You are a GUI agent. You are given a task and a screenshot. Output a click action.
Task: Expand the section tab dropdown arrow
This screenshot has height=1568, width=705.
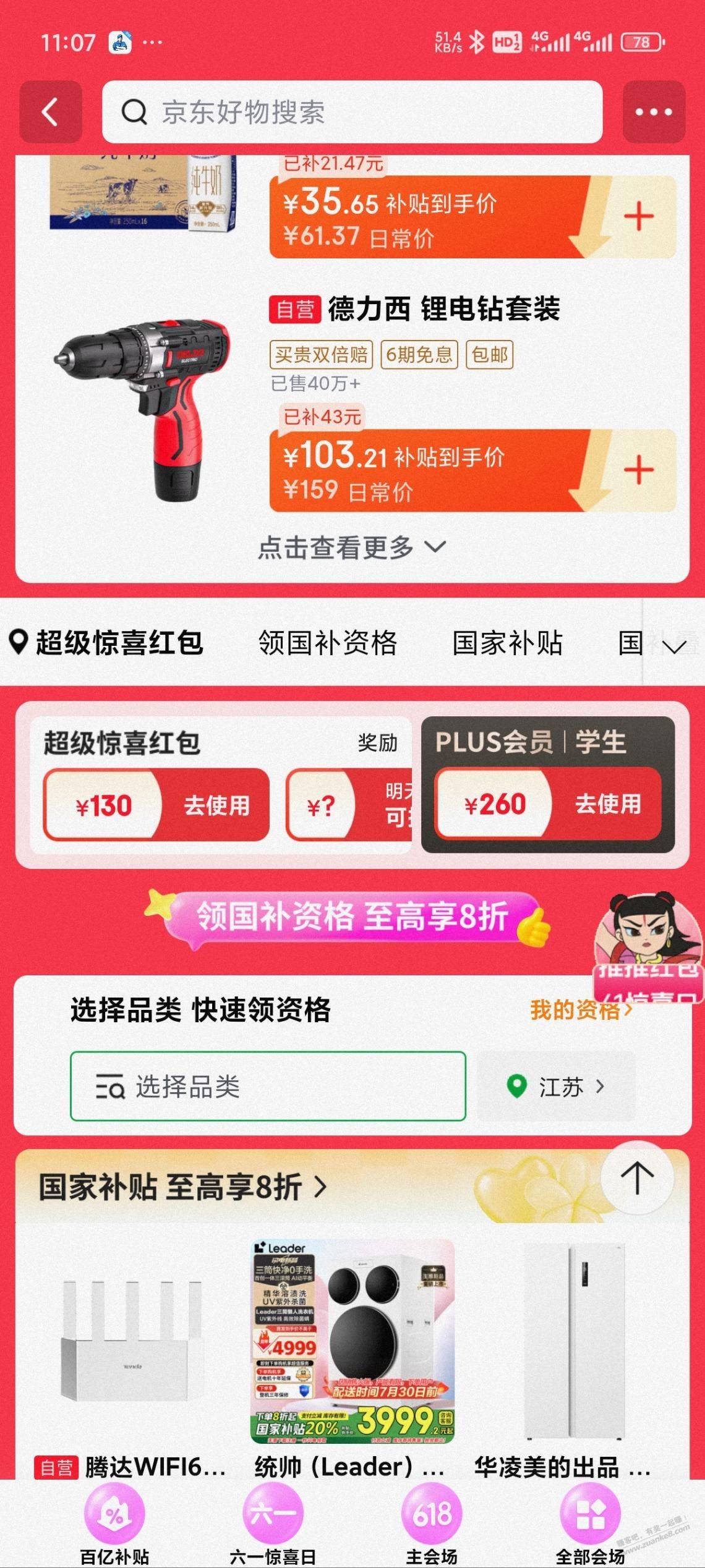(674, 646)
